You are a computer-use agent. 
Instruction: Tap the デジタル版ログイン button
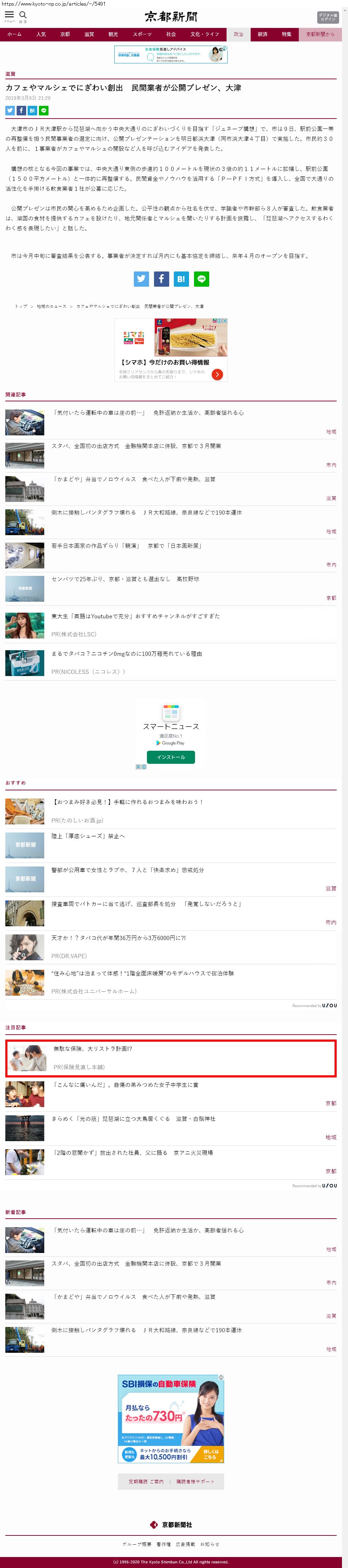point(328,17)
